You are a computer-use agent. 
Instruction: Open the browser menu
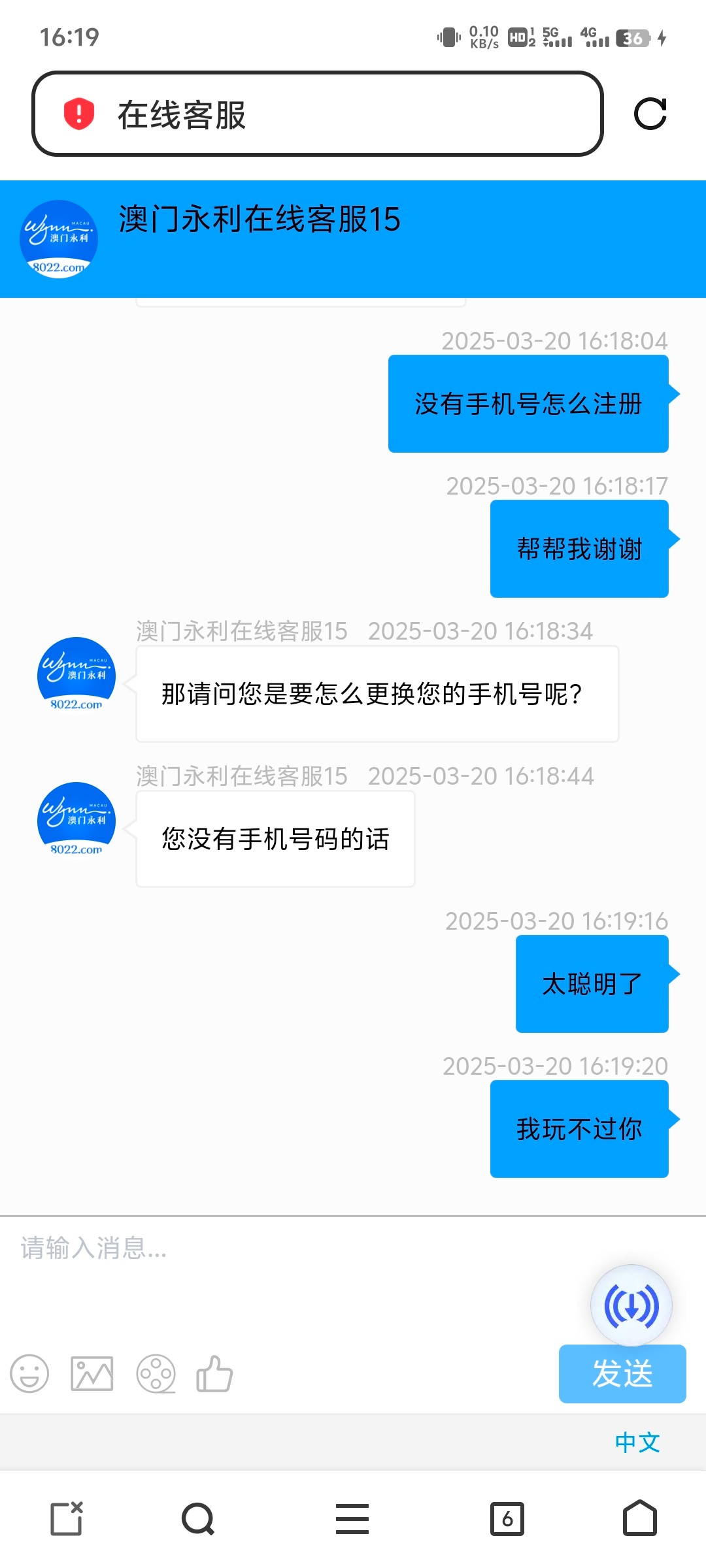pyautogui.click(x=352, y=1518)
